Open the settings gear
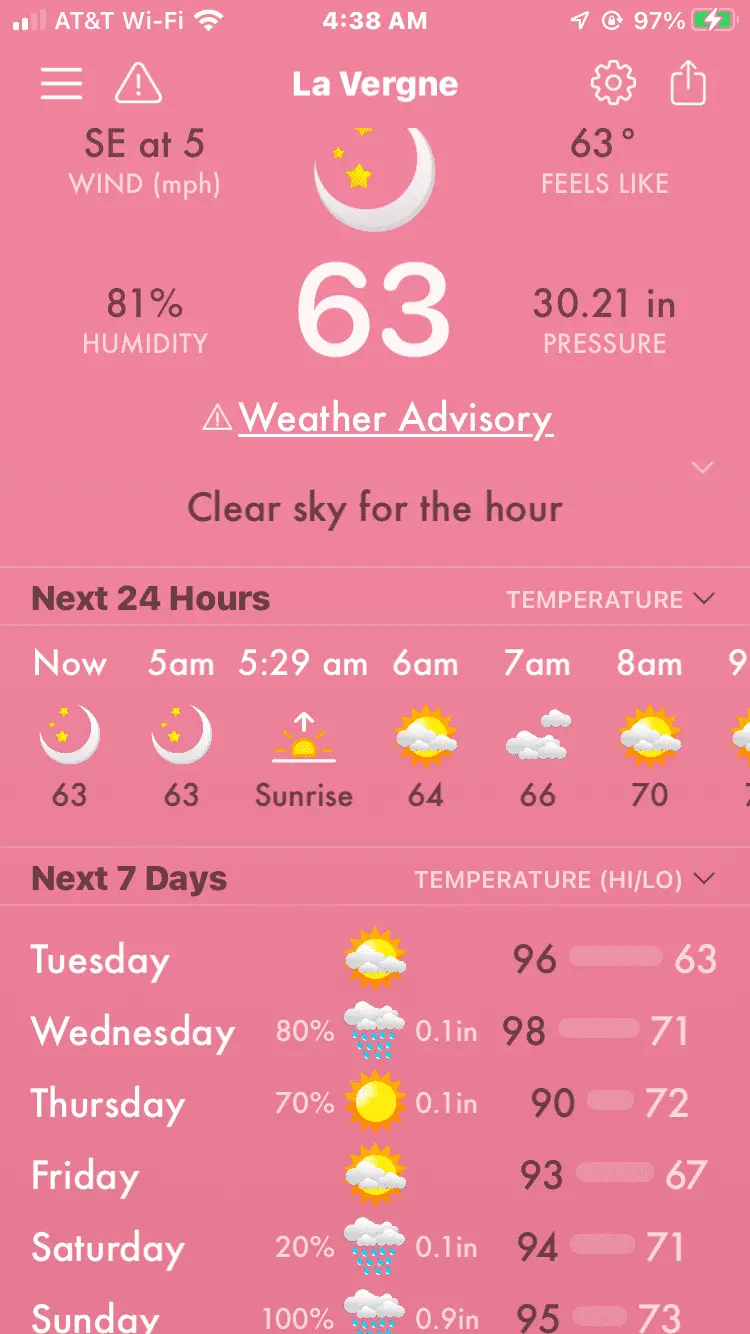750x1334 pixels. click(x=613, y=83)
